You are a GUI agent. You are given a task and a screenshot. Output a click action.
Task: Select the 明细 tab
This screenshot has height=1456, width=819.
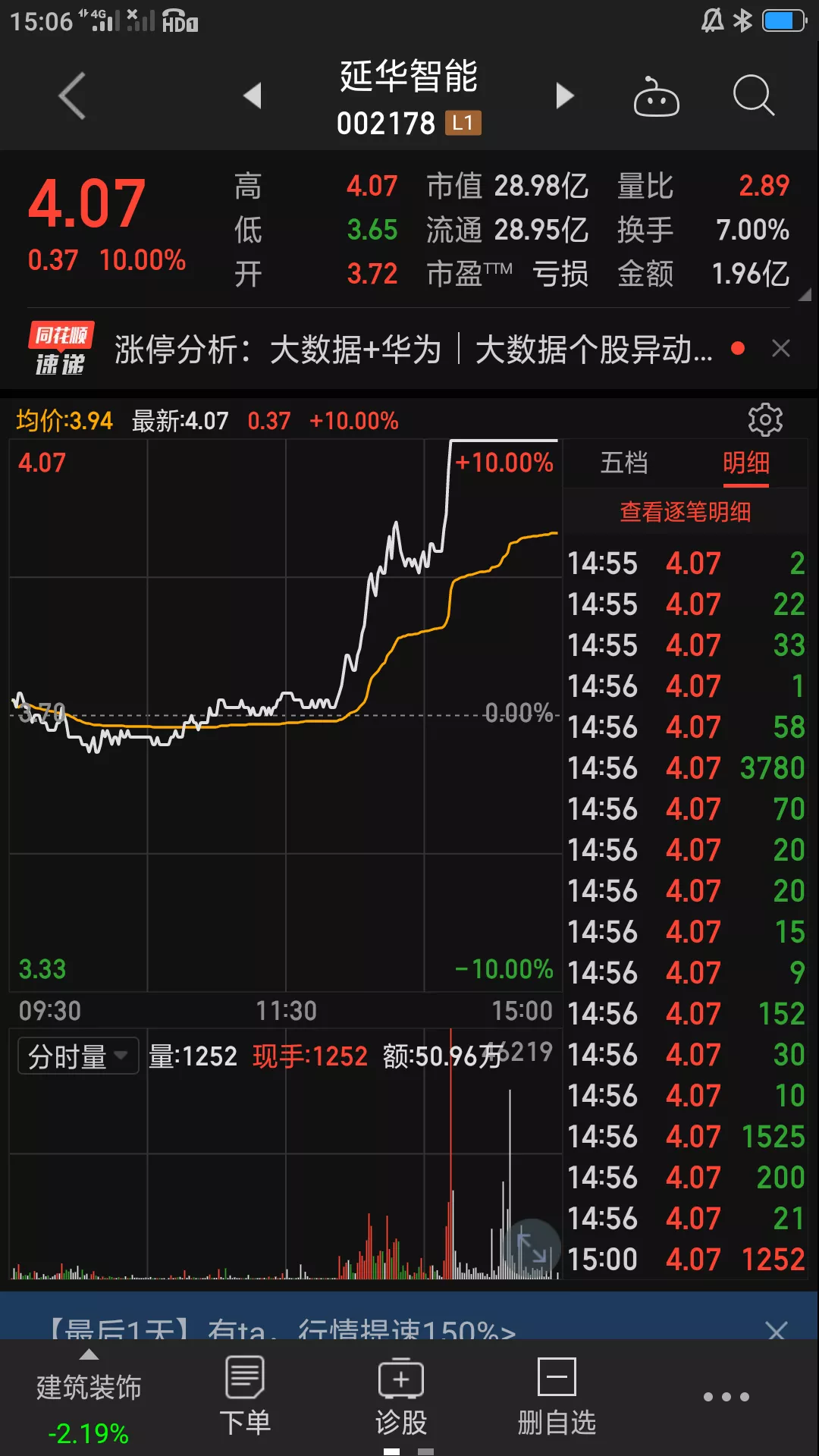pos(746,463)
